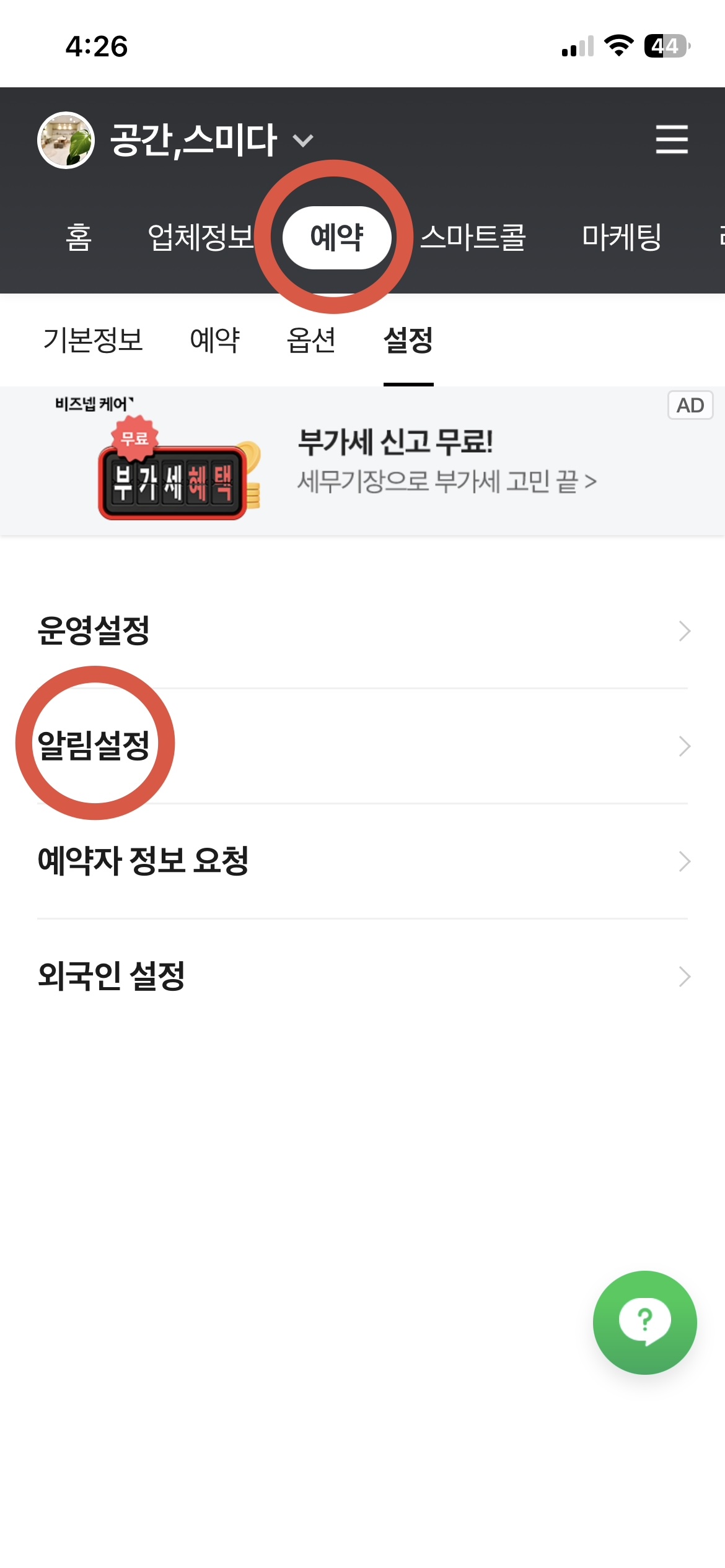
Task: Open the hamburger menu
Action: 672,140
